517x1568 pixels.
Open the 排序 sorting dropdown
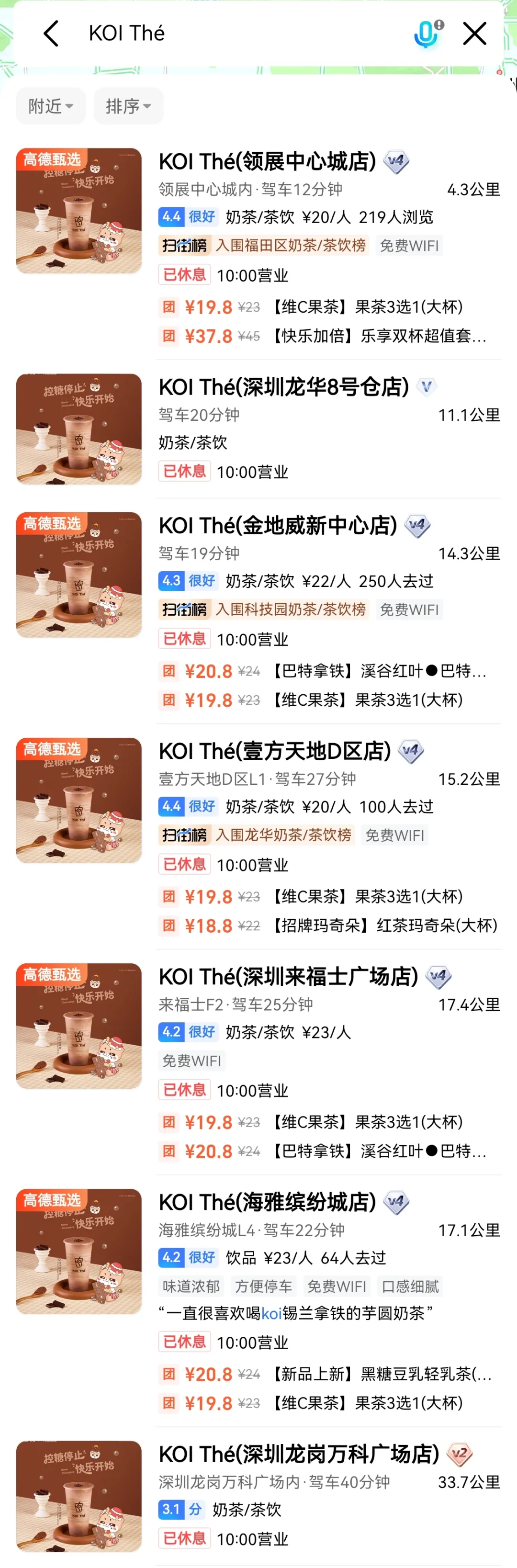pyautogui.click(x=128, y=106)
